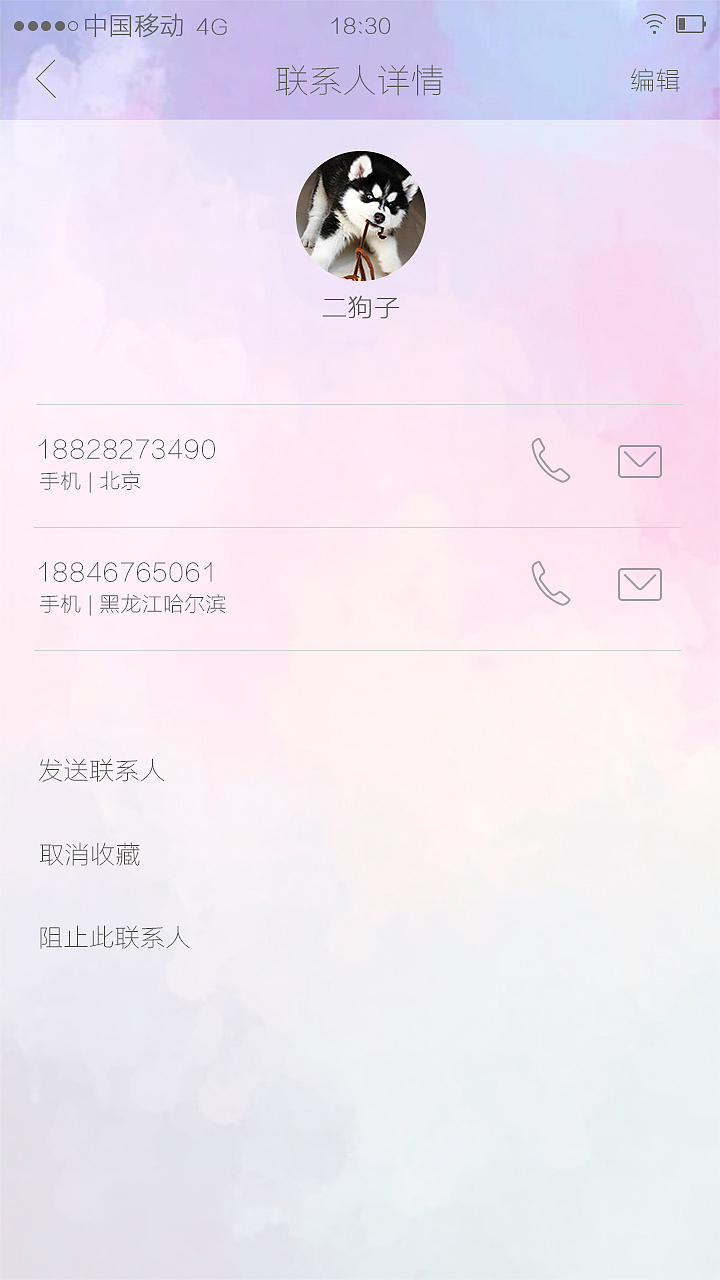Tap the phone number 18828273490
Viewport: 720px width, 1280px height.
click(126, 449)
